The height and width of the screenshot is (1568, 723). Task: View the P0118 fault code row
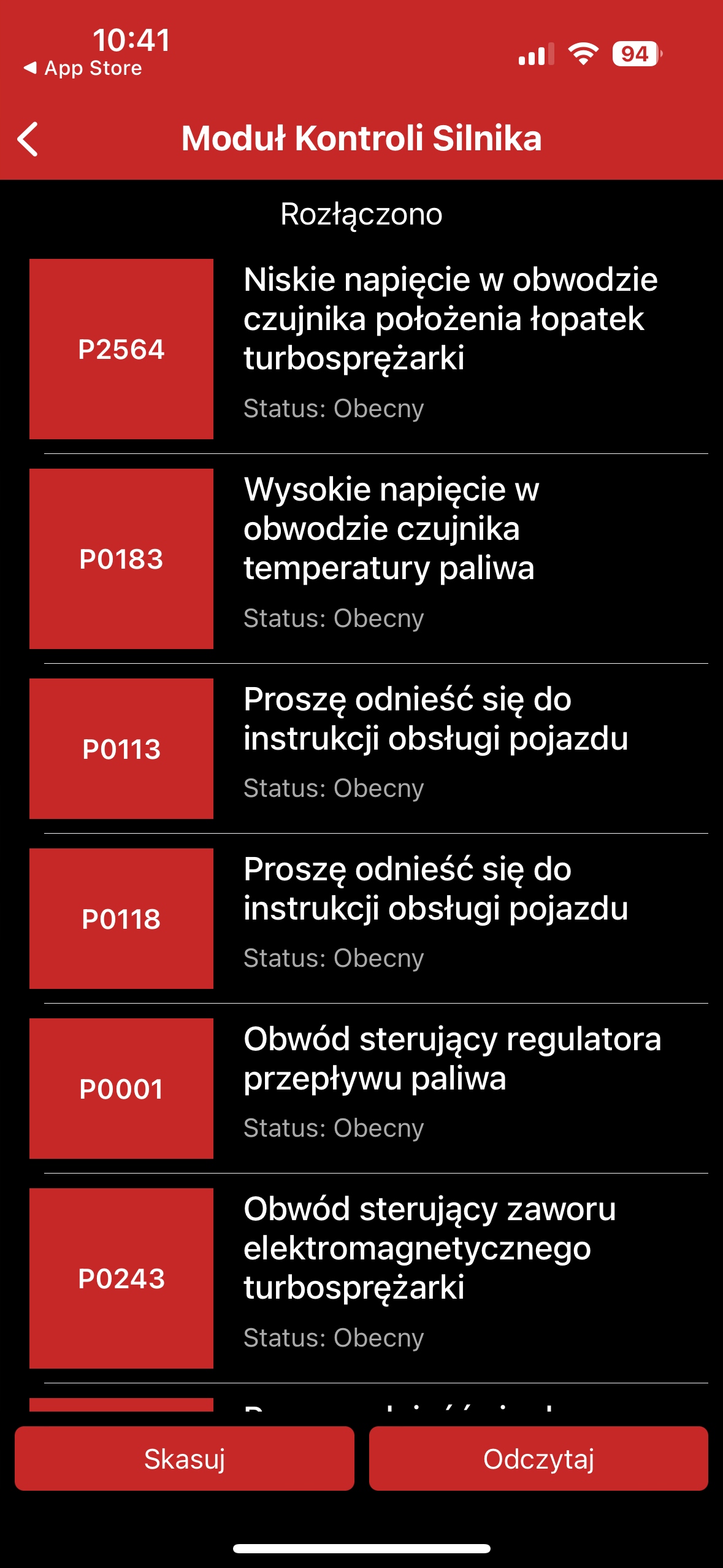368,918
